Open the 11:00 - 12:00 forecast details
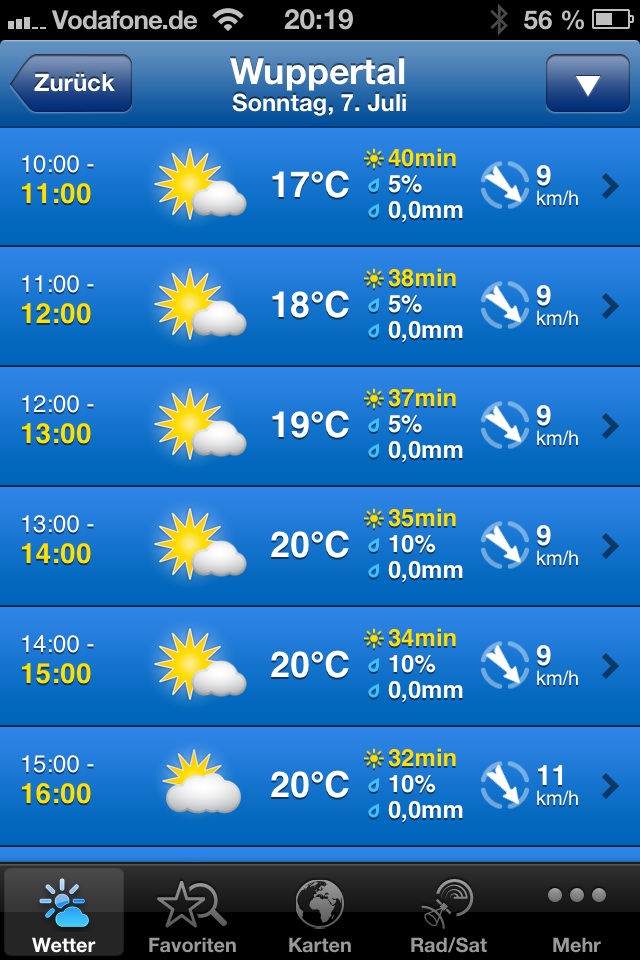Screen dimensions: 640x960 point(320,306)
